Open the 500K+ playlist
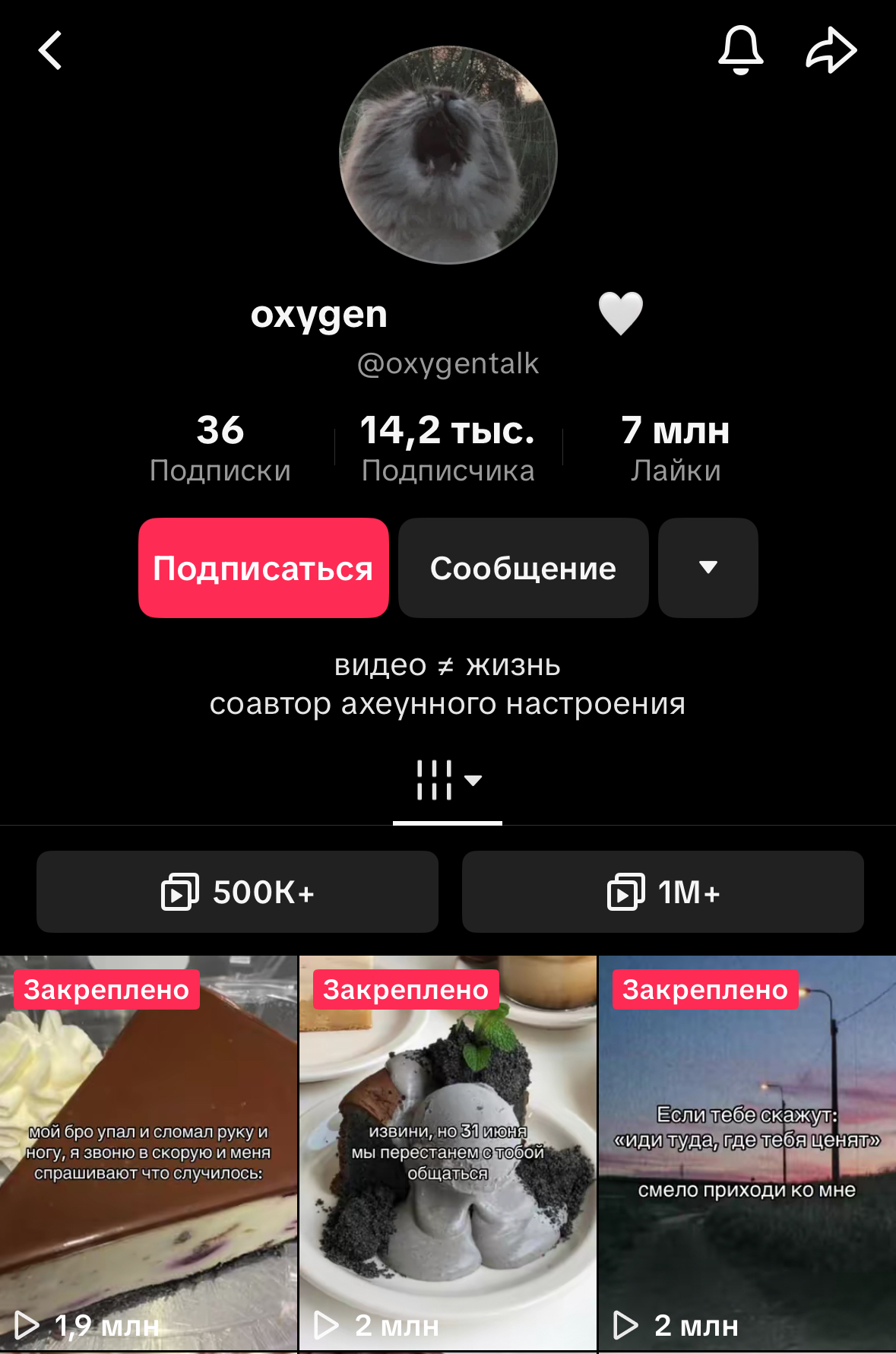This screenshot has height=1354, width=896. [x=237, y=892]
